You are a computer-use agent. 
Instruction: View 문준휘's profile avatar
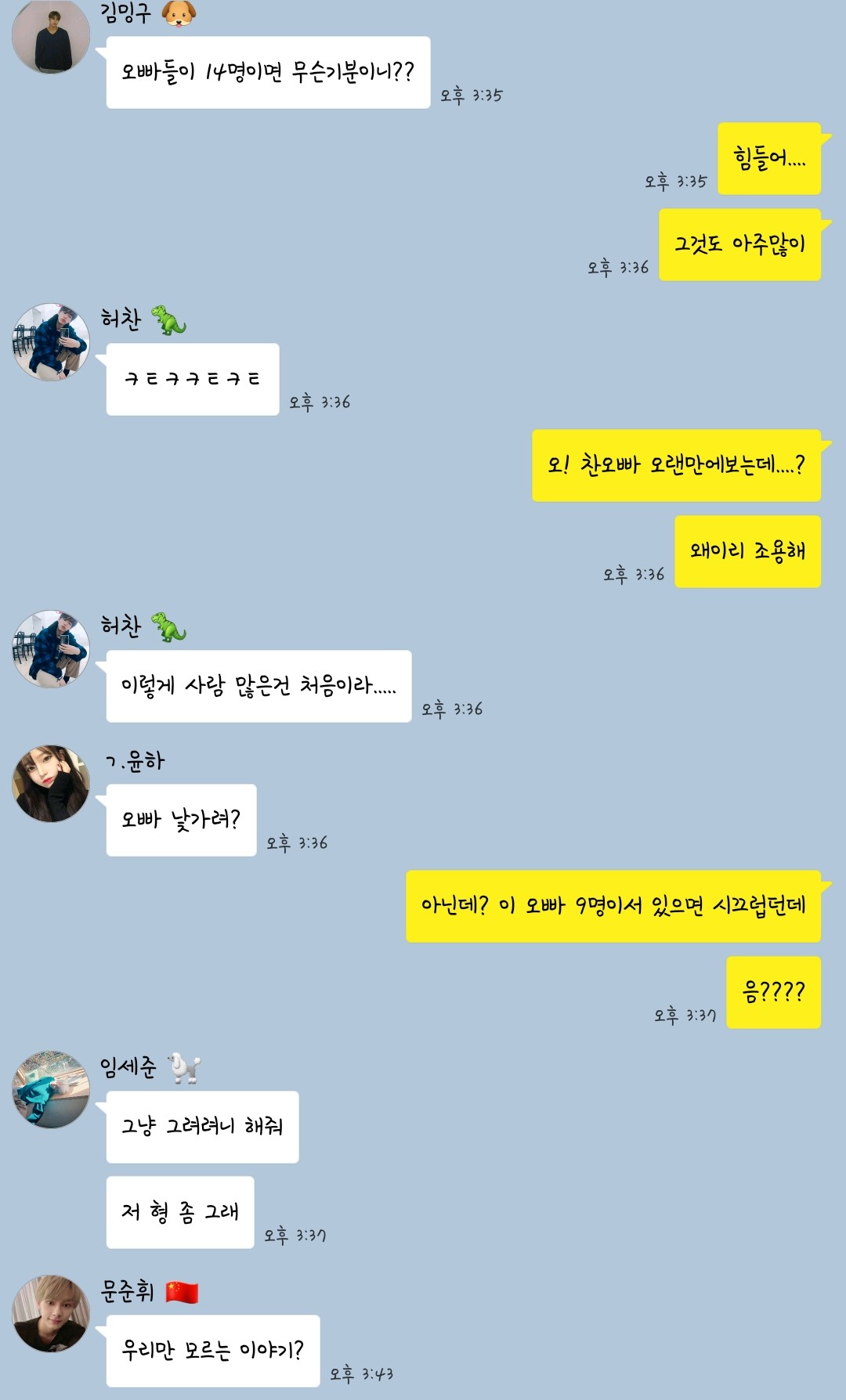pos(51,1314)
